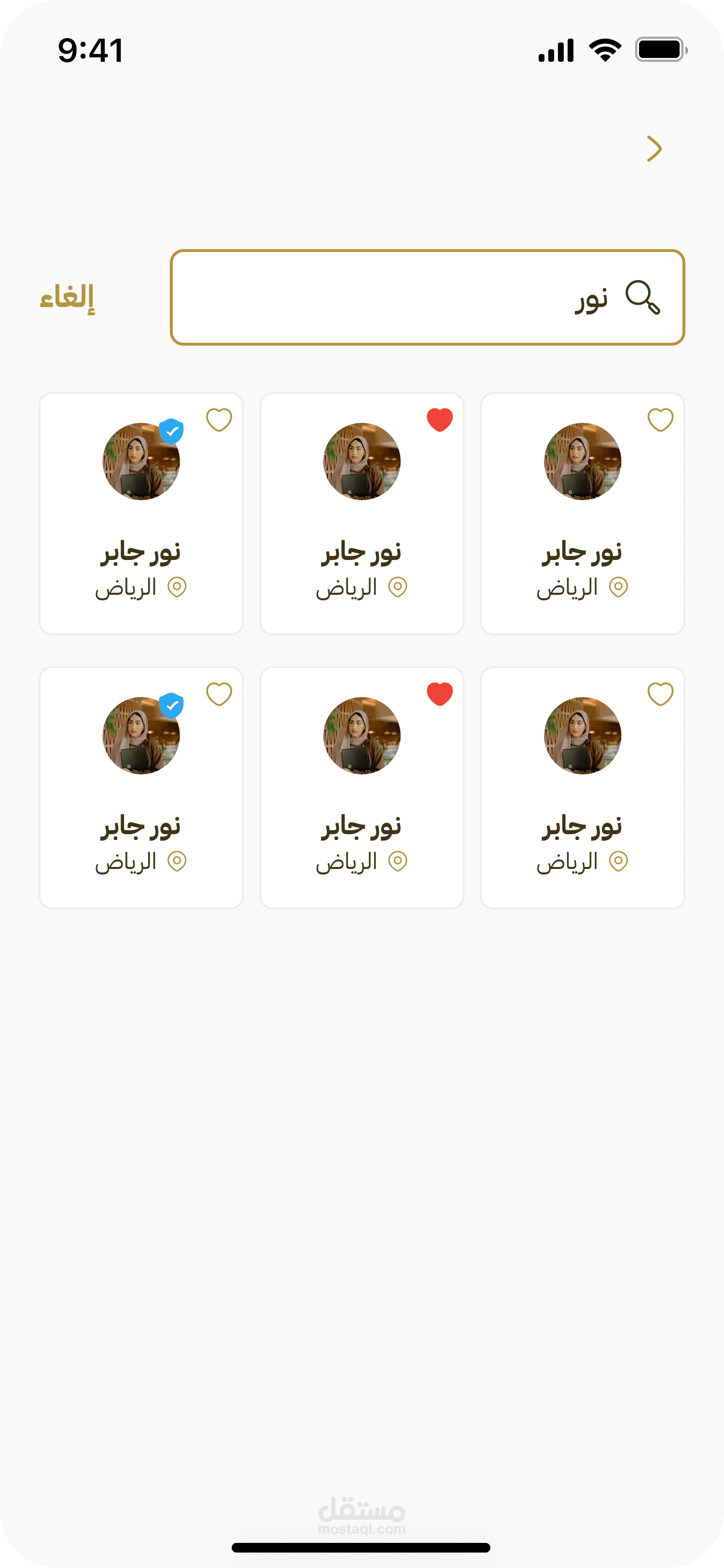Go back using the gold chevron arrow

[654, 149]
